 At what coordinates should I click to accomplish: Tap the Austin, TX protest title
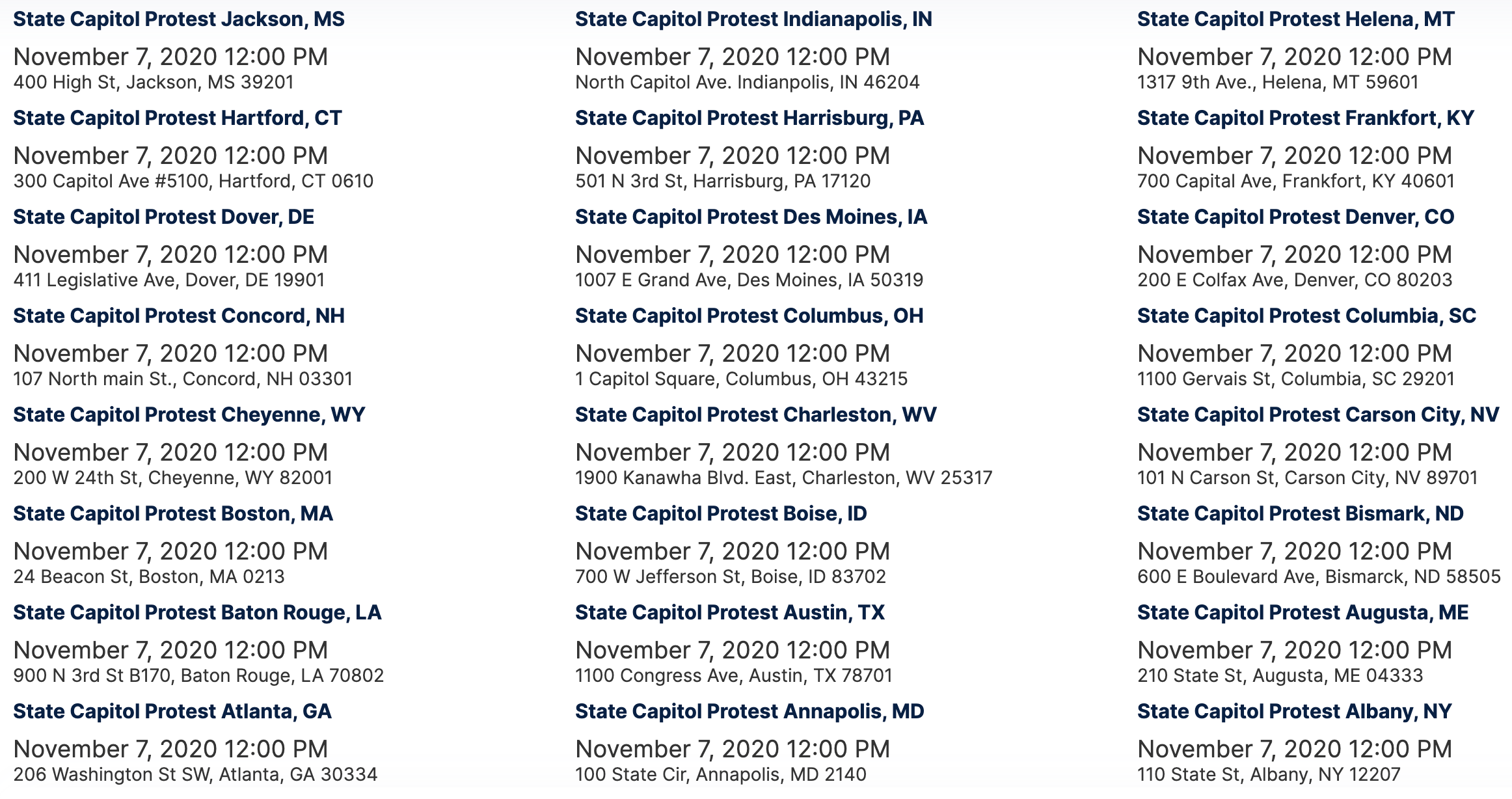[x=730, y=613]
